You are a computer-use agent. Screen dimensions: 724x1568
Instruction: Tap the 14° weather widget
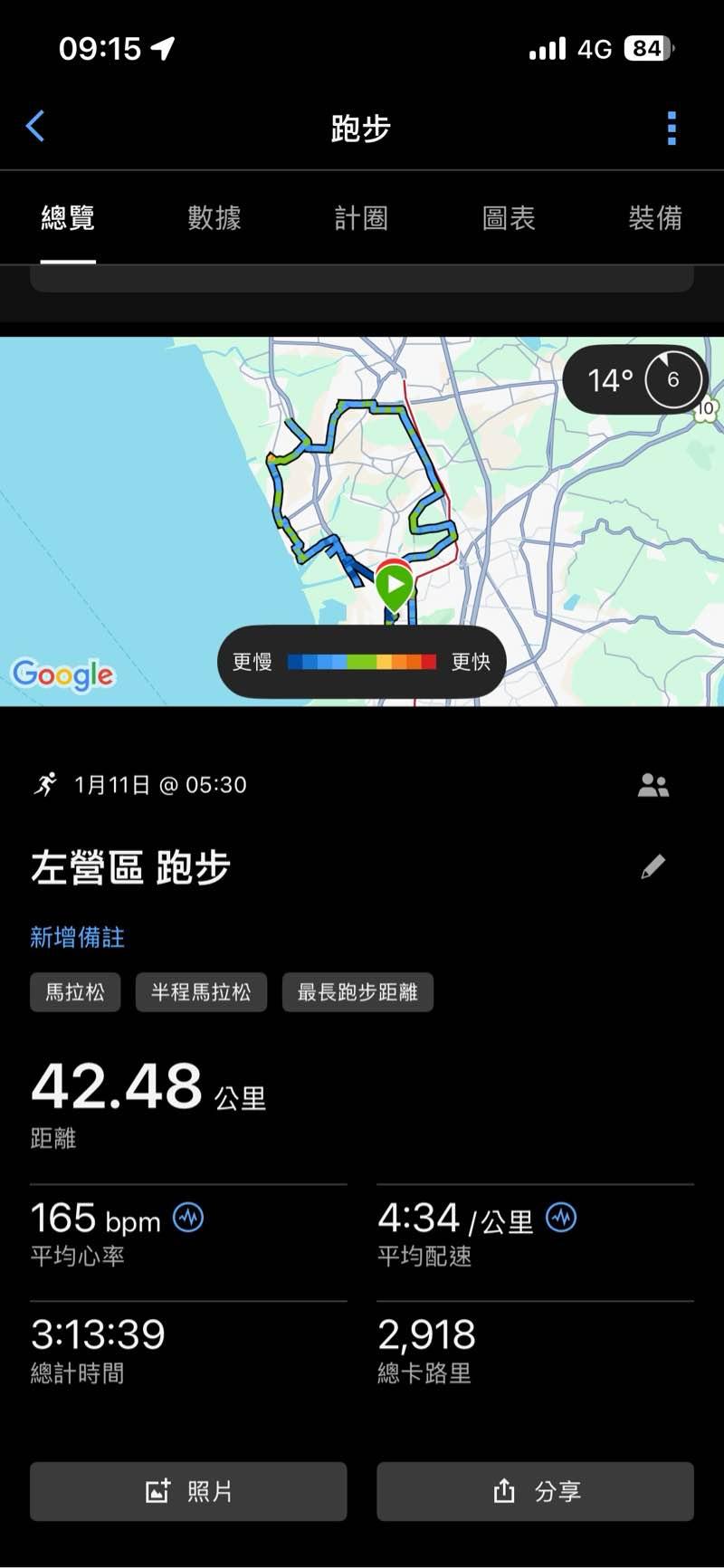pos(635,380)
